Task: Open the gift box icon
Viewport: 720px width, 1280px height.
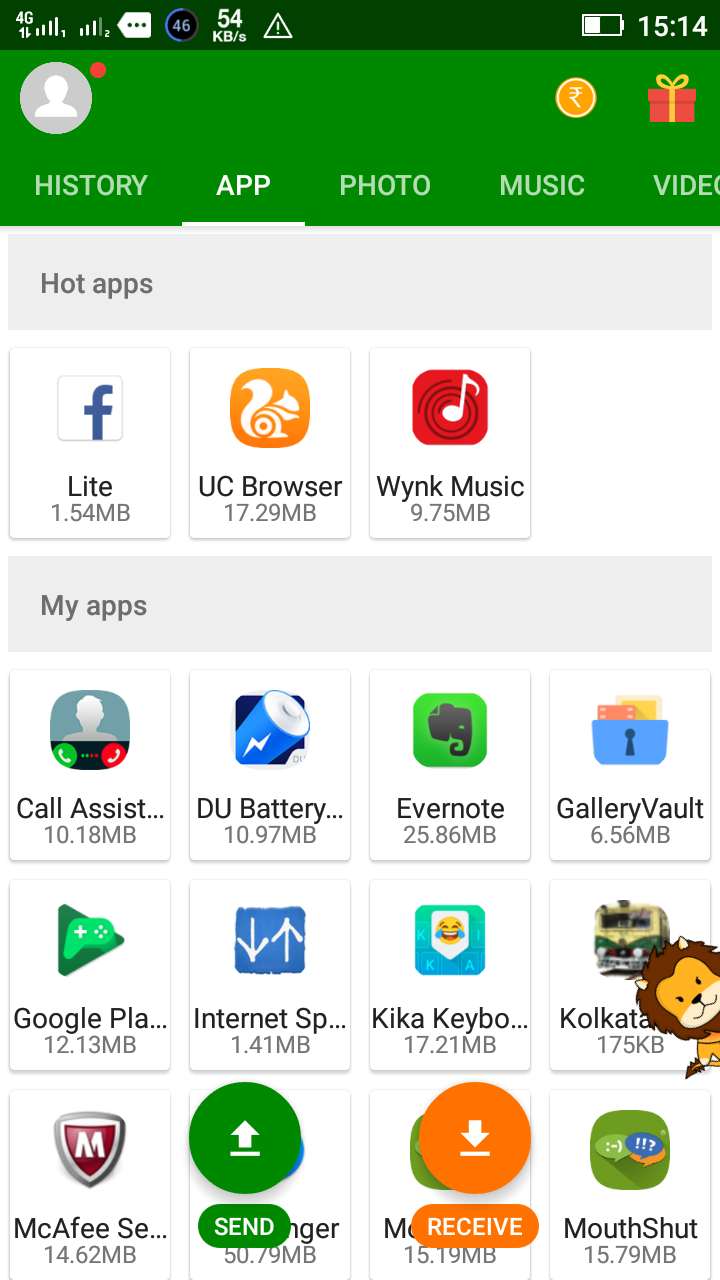Action: 671,98
